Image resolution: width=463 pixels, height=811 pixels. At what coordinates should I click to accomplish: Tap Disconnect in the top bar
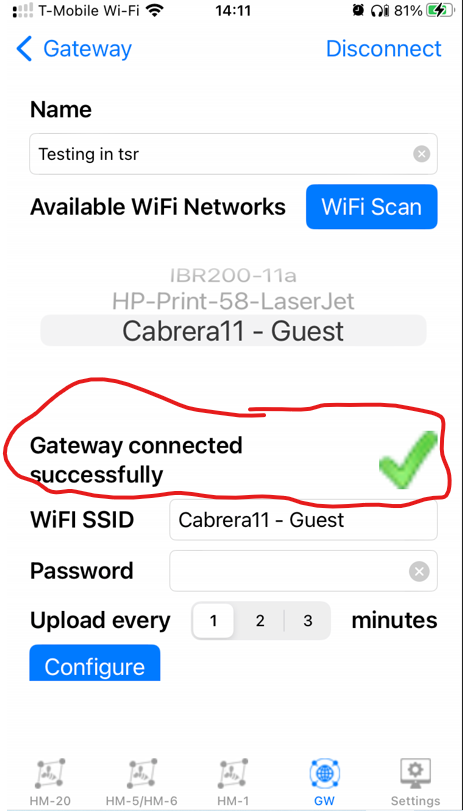point(383,49)
